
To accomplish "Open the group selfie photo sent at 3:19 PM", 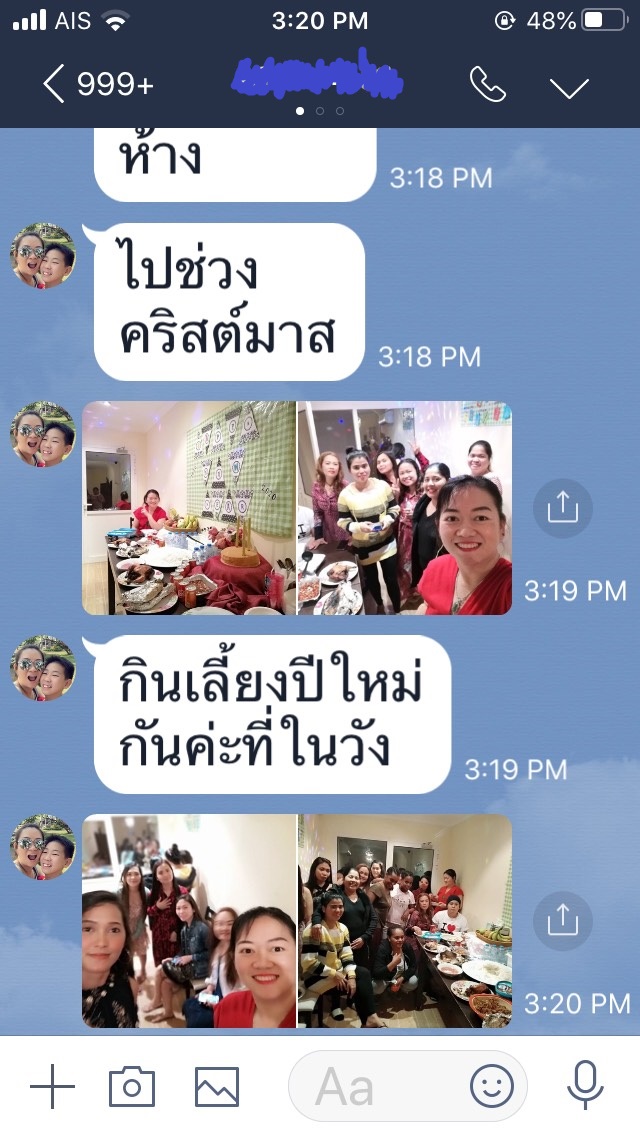I will 405,508.
